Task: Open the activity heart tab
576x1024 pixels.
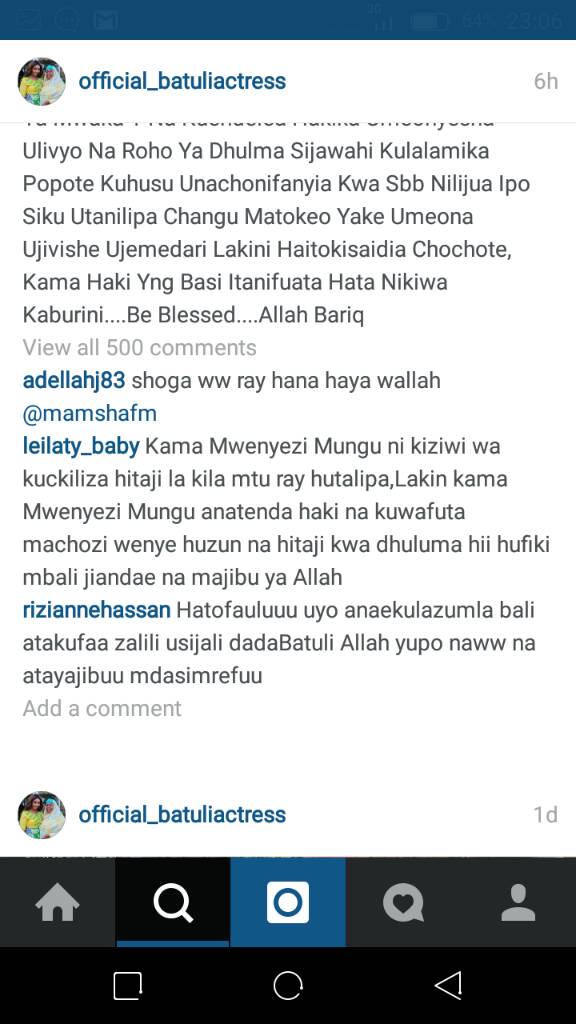Action: coord(403,903)
